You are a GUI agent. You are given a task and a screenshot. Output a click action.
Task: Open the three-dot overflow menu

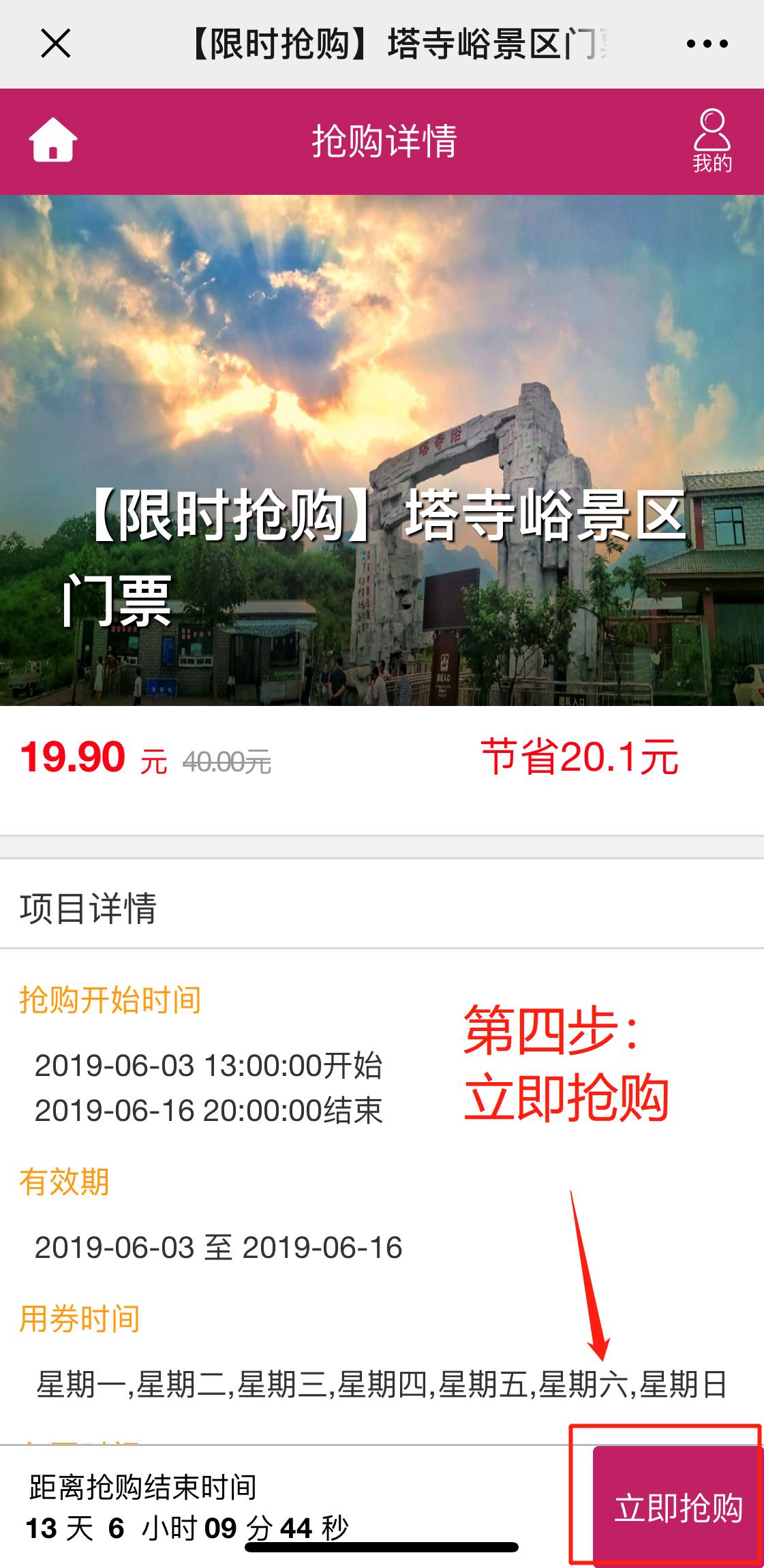[707, 44]
